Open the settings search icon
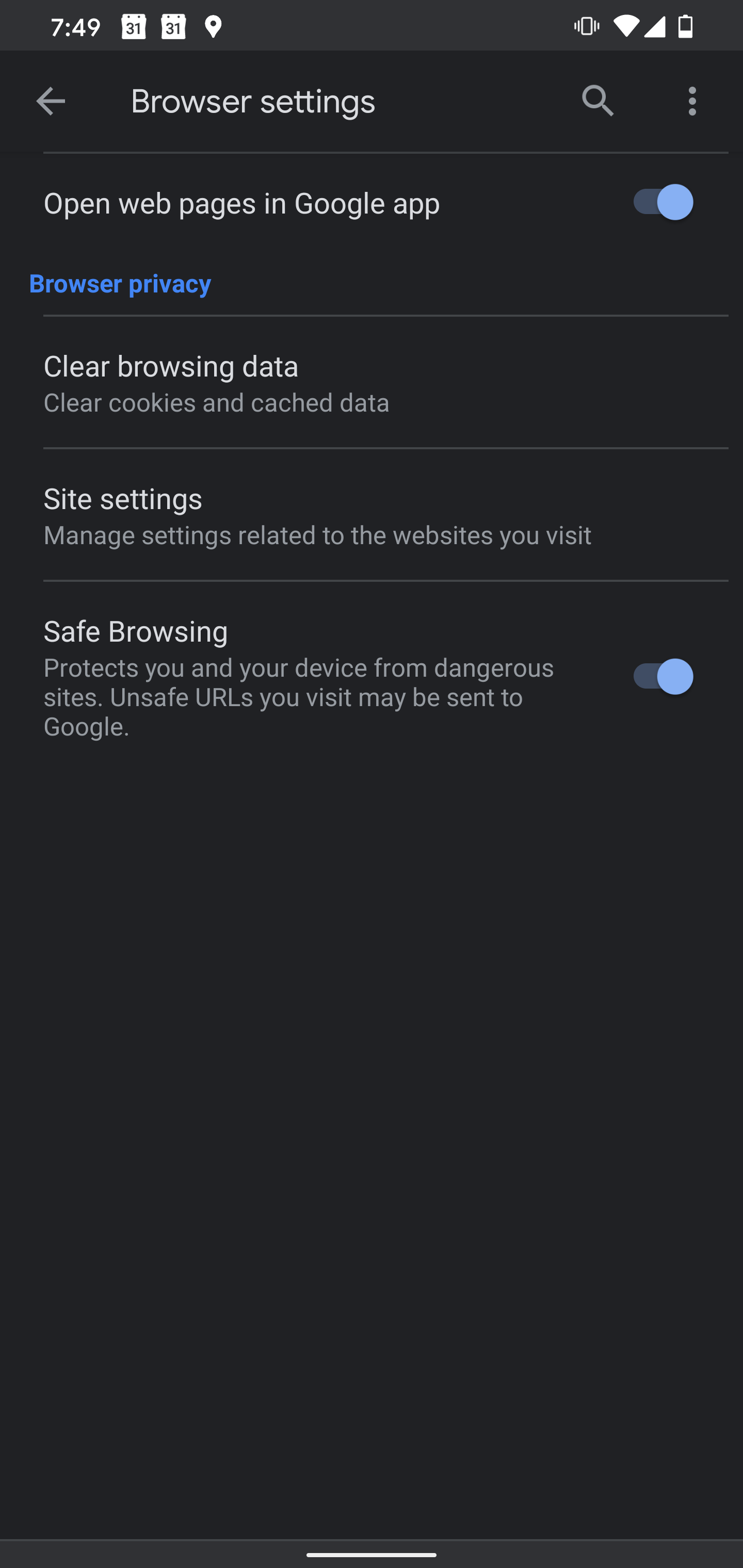Screen dimensions: 743x1568 [597, 101]
